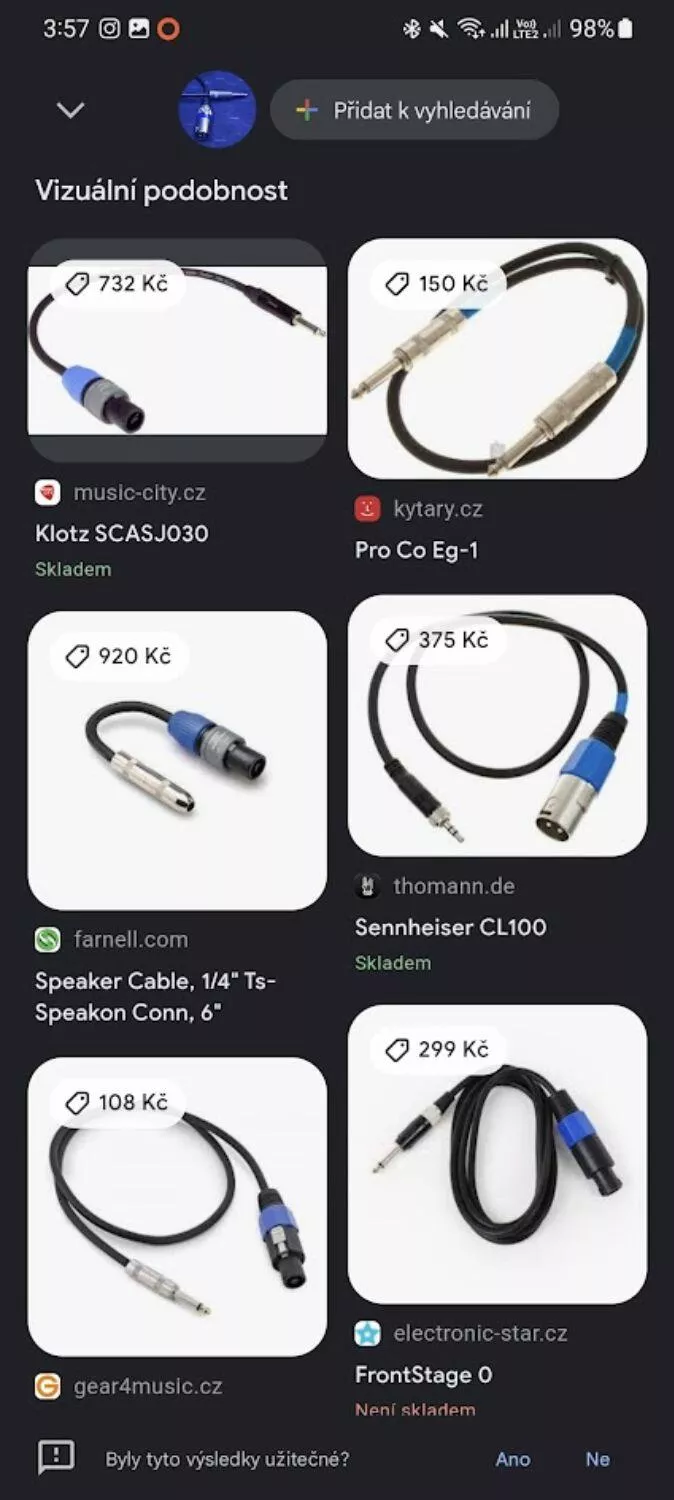Tap the searched image thumbnail at top
The image size is (674, 1500).
217,109
